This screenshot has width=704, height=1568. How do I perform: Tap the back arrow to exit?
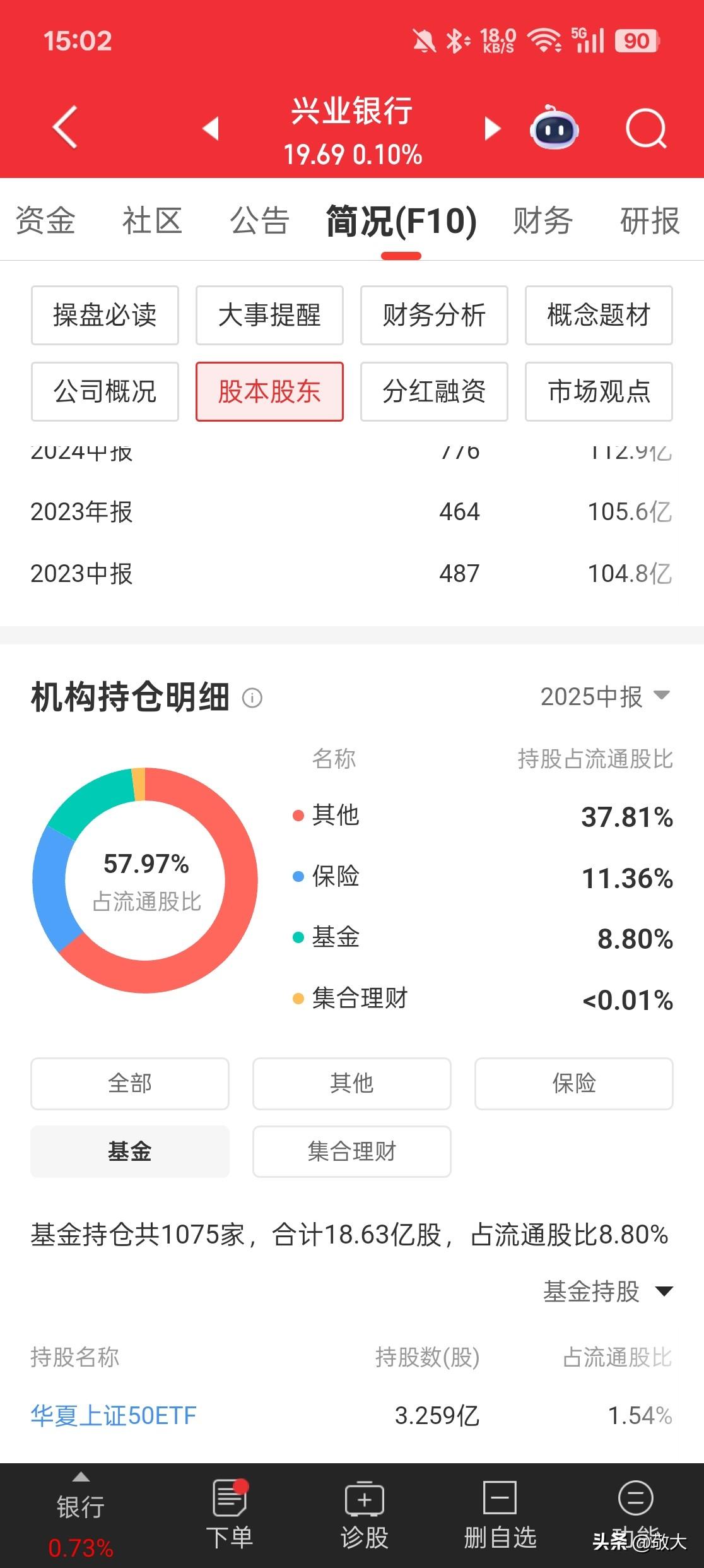tap(65, 127)
